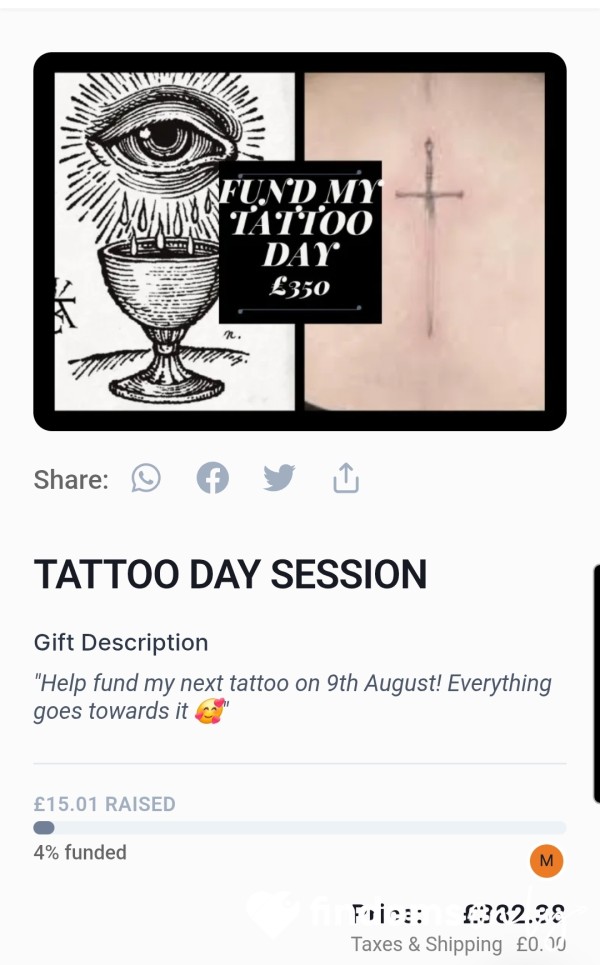Share the tattoo wishlist on Facebook
600x965 pixels.
point(212,478)
